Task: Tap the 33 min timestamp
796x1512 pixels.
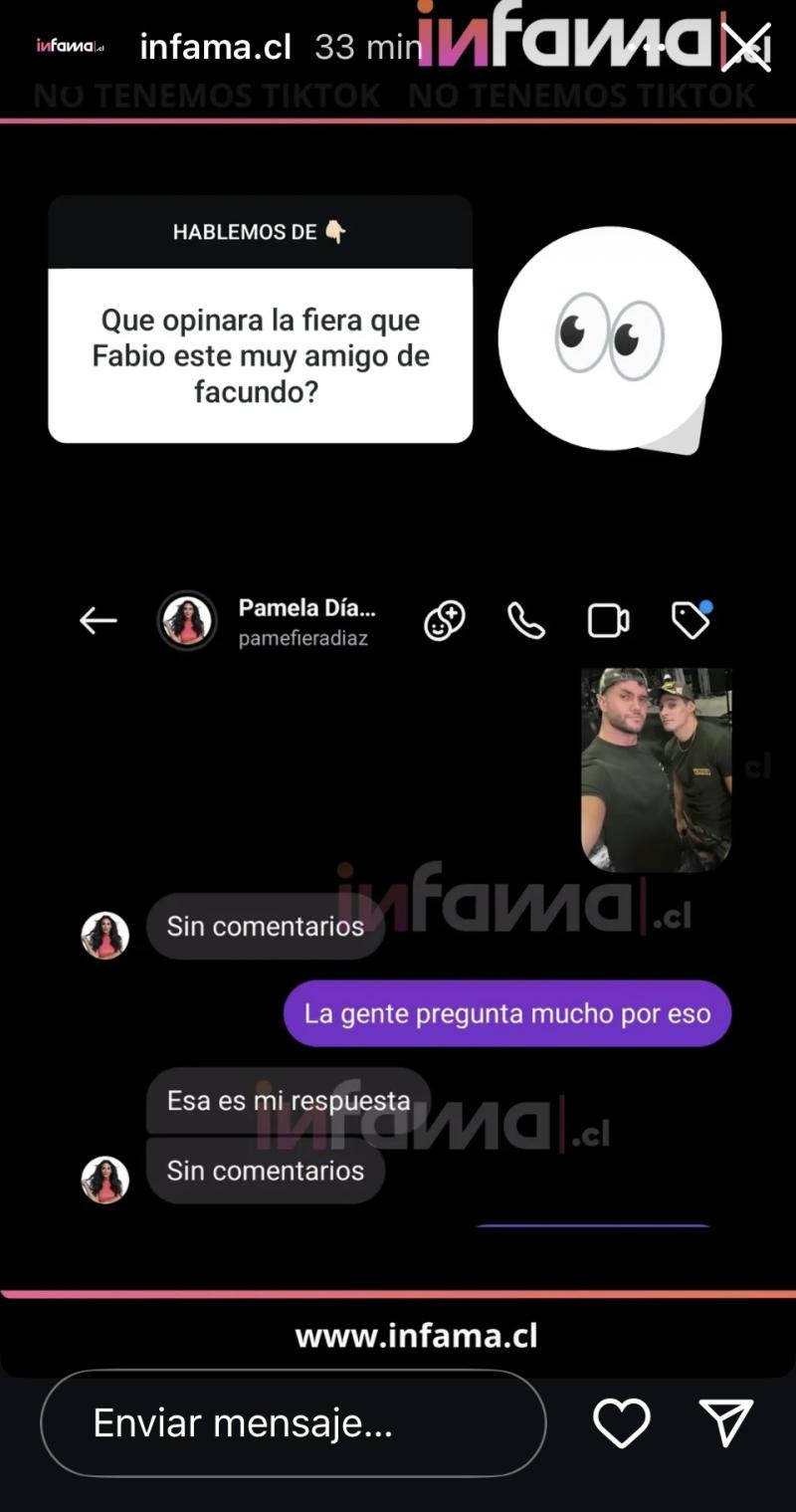Action: (x=368, y=45)
